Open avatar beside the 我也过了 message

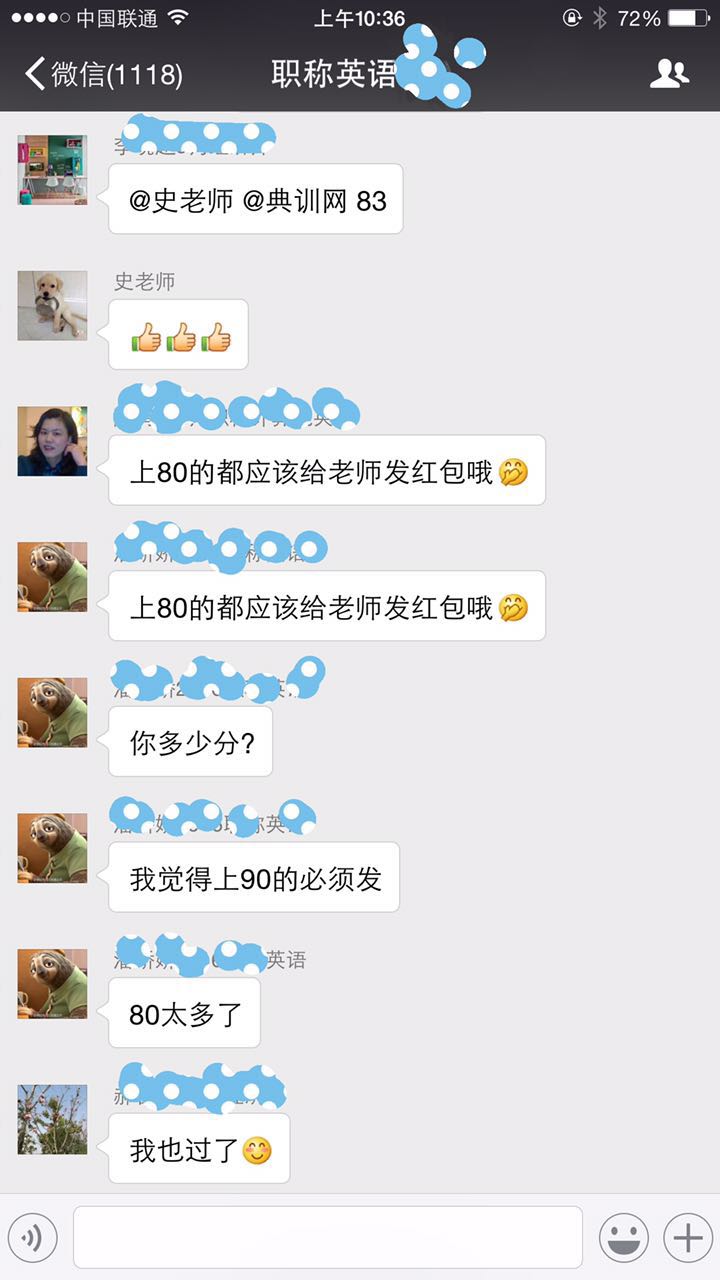click(x=52, y=1120)
